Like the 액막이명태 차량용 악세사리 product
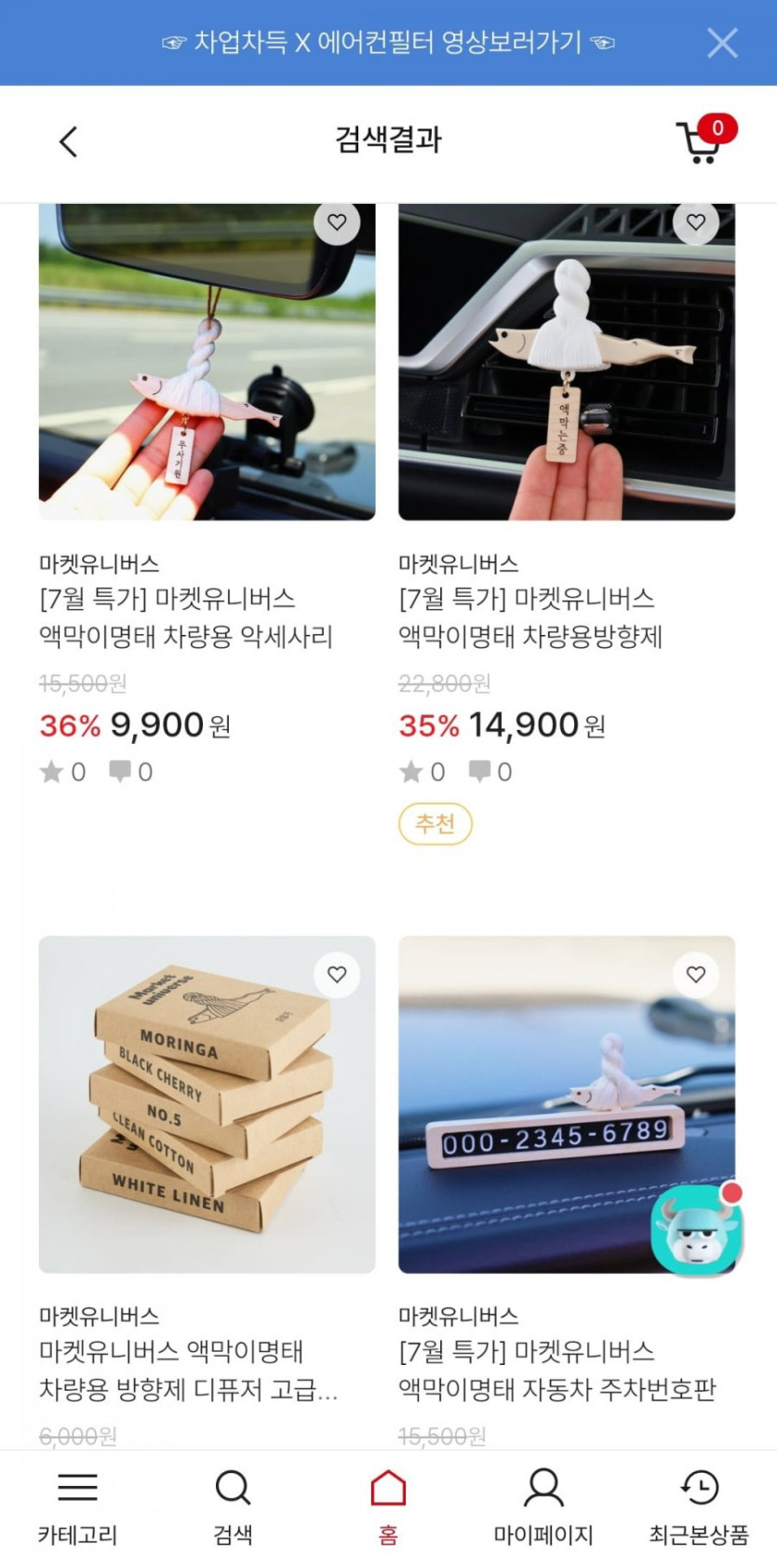The width and height of the screenshot is (777, 1568). (337, 223)
